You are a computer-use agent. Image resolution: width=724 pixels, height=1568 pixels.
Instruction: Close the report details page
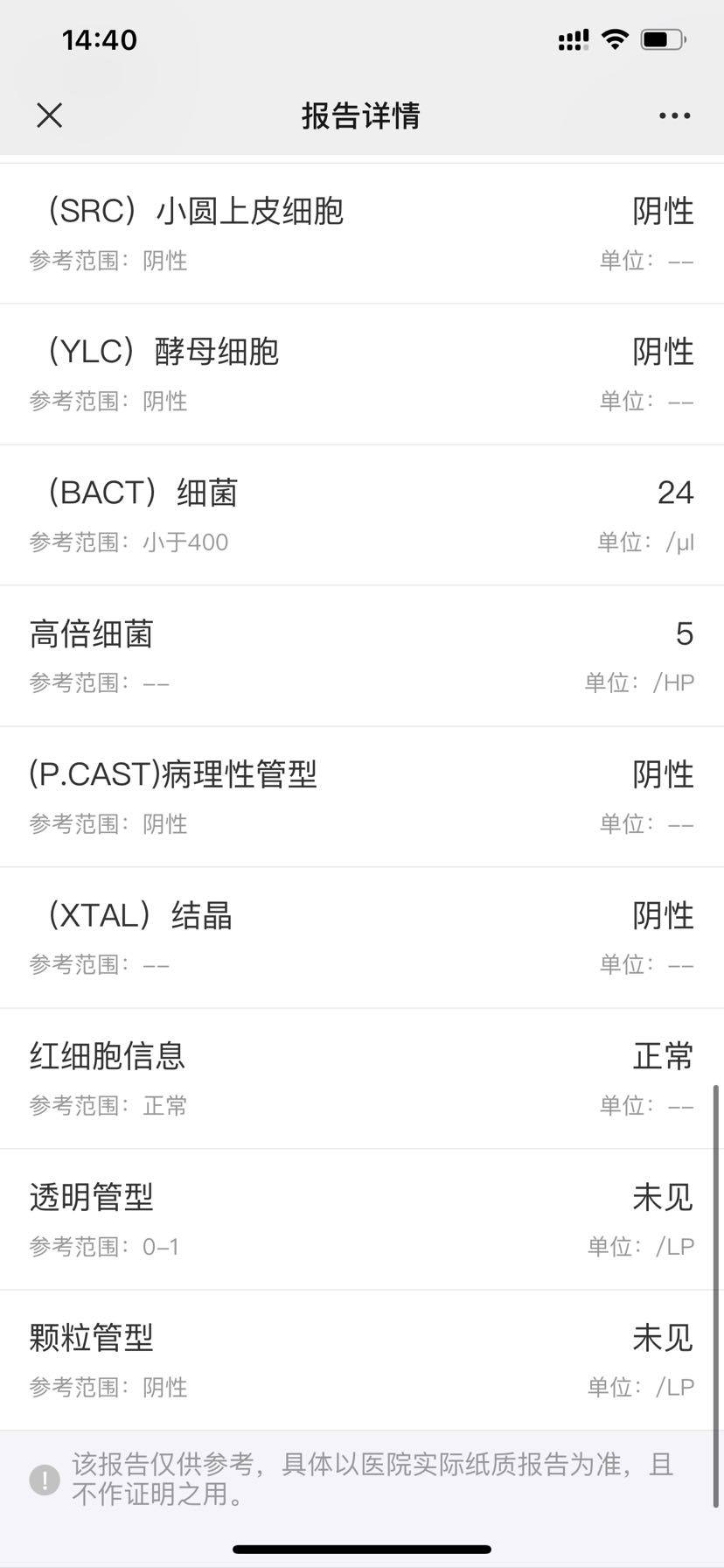pyautogui.click(x=50, y=115)
